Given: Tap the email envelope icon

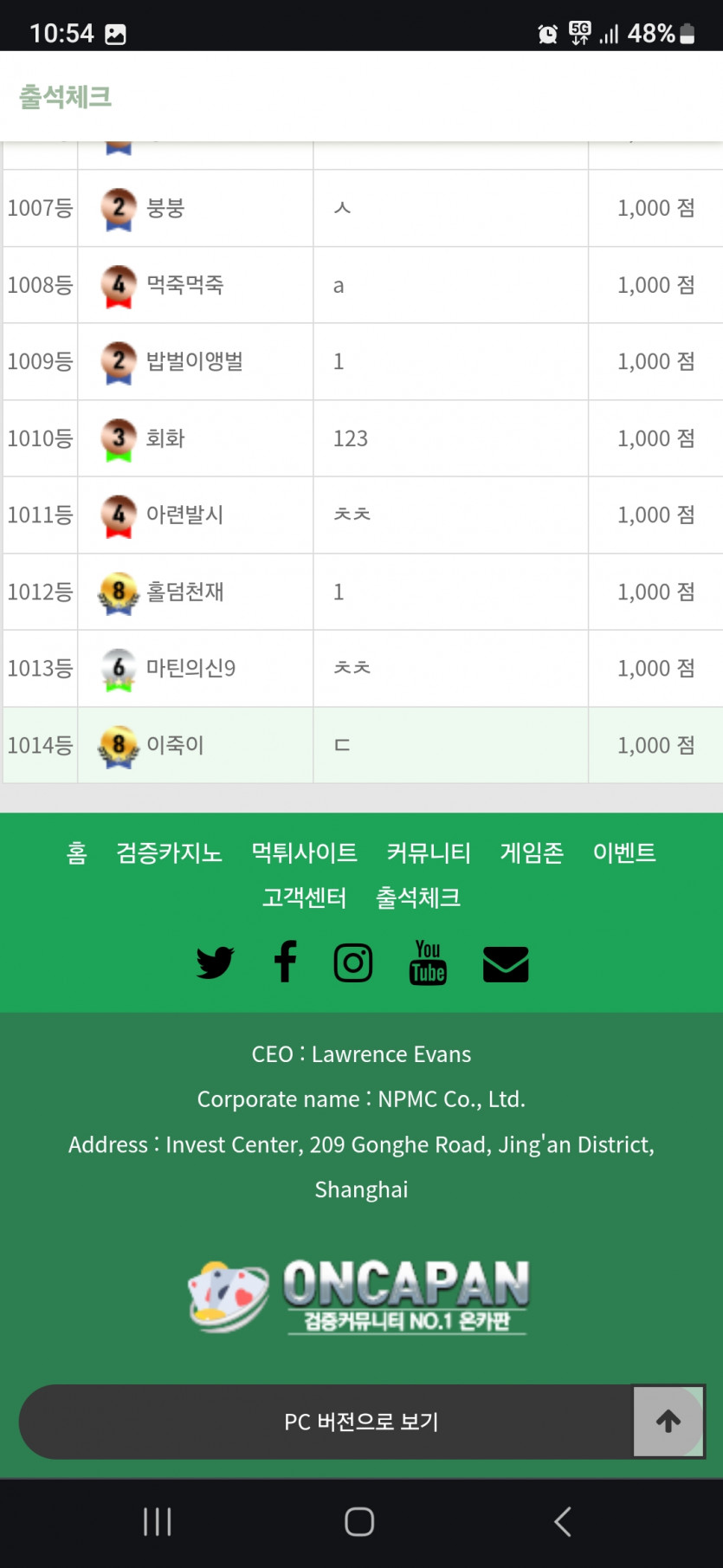Looking at the screenshot, I should [506, 963].
